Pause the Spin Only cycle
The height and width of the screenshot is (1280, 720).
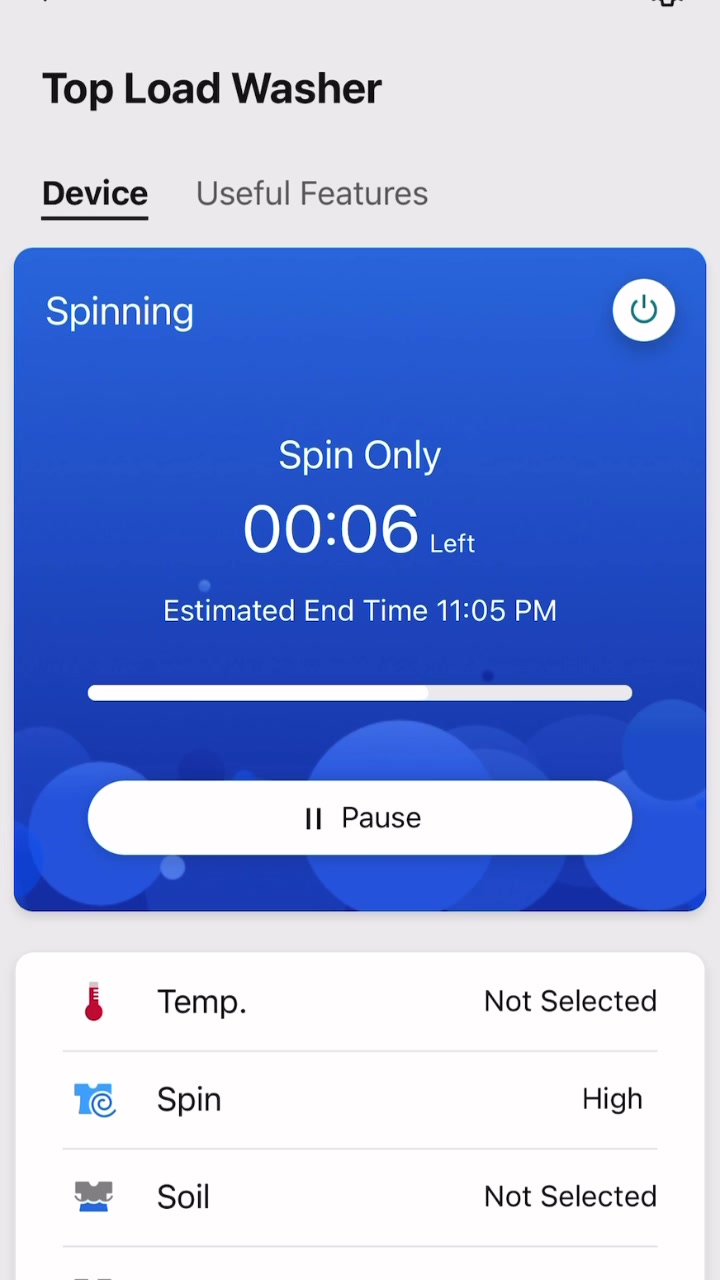coord(360,818)
